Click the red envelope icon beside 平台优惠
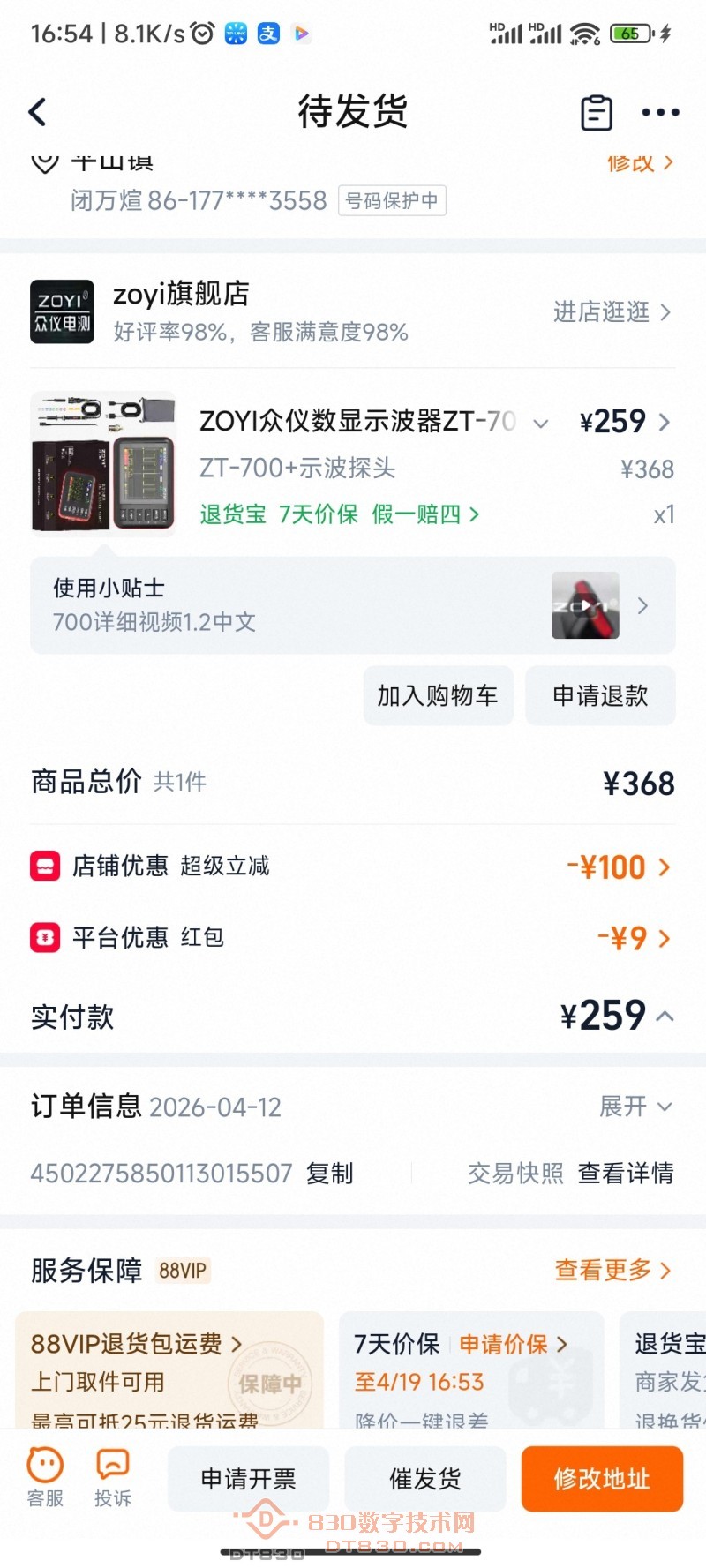This screenshot has width=706, height=1568. [x=45, y=937]
